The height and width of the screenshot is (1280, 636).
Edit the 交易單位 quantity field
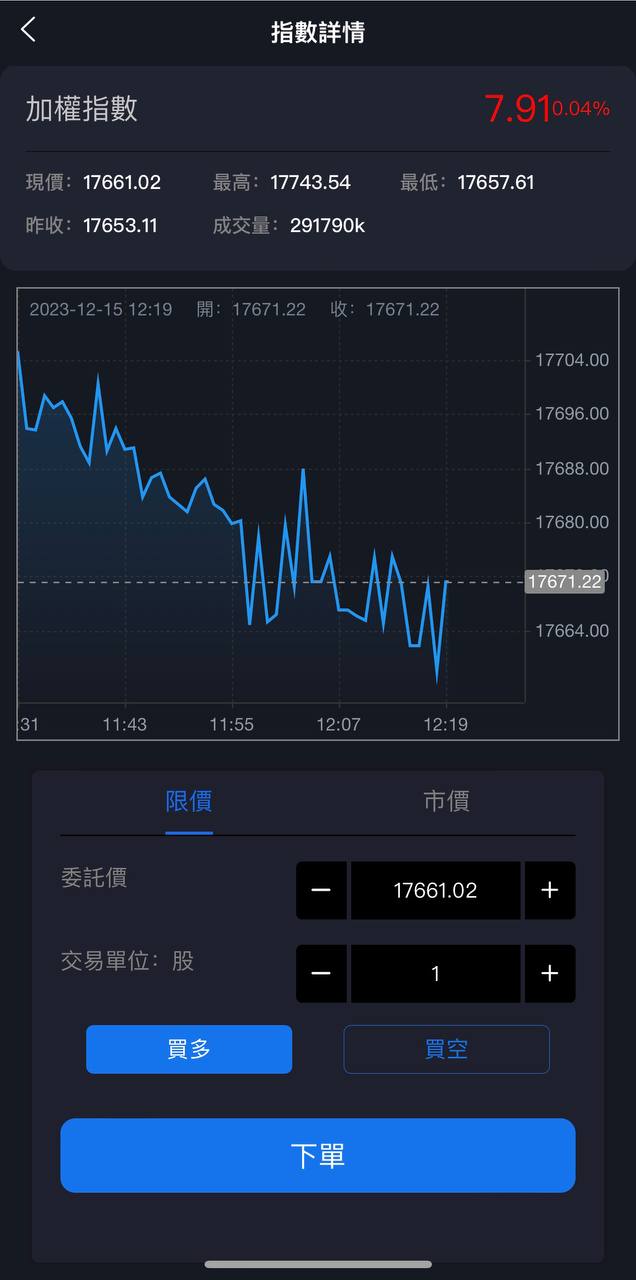pyautogui.click(x=435, y=973)
